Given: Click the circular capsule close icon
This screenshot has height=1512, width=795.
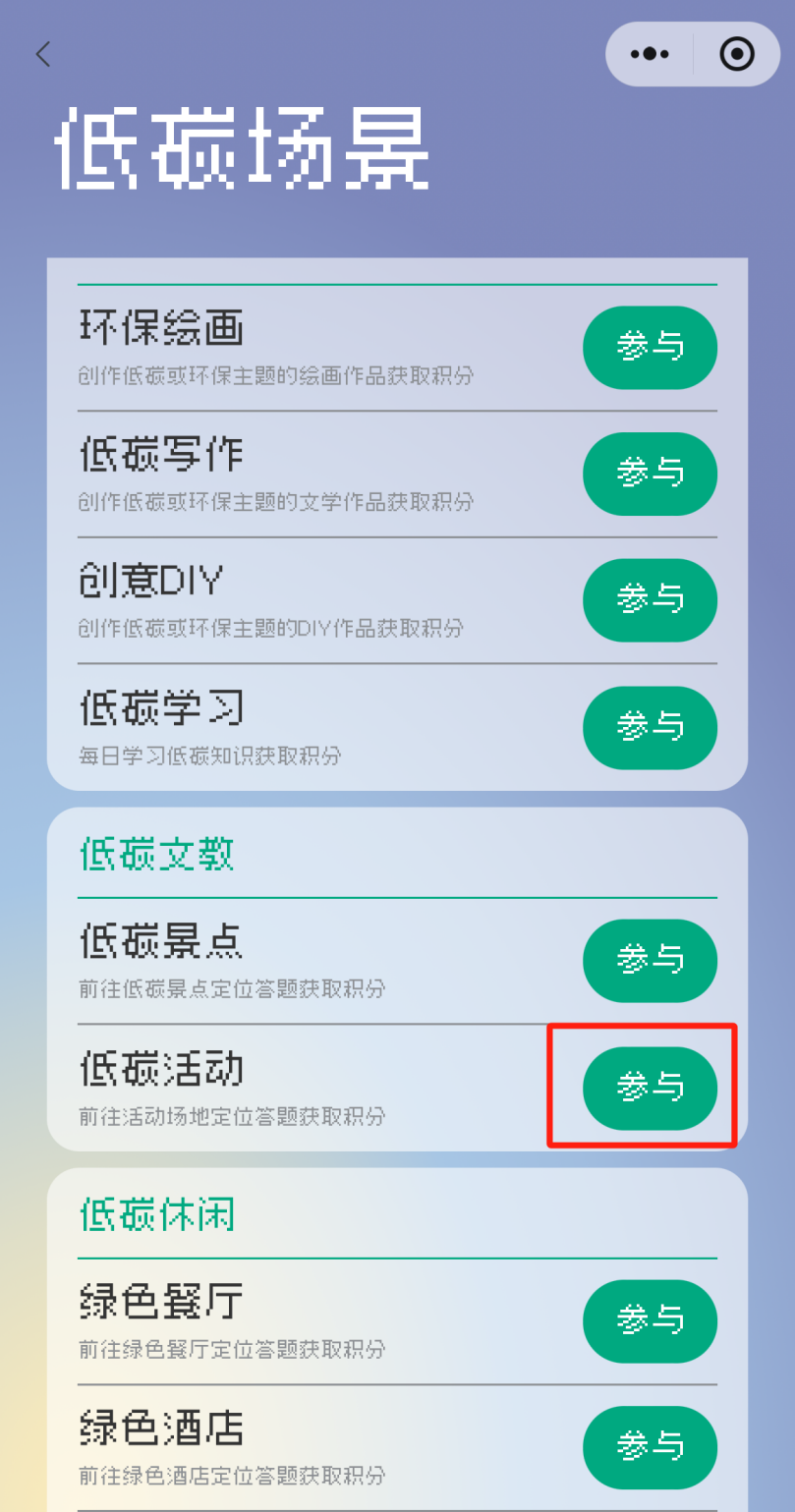Looking at the screenshot, I should [x=736, y=54].
